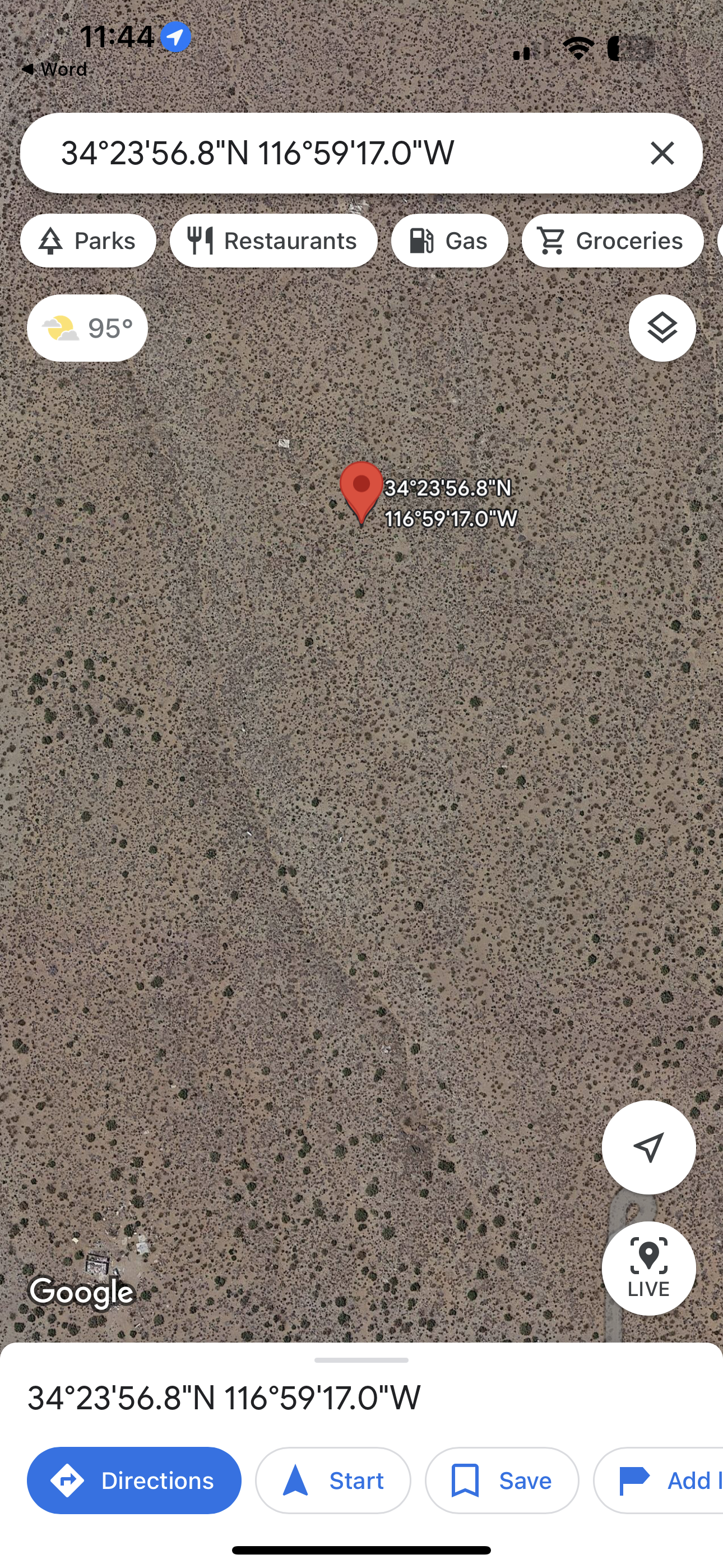This screenshot has width=723, height=1568.
Task: Open the 95° weather widget
Action: (87, 328)
